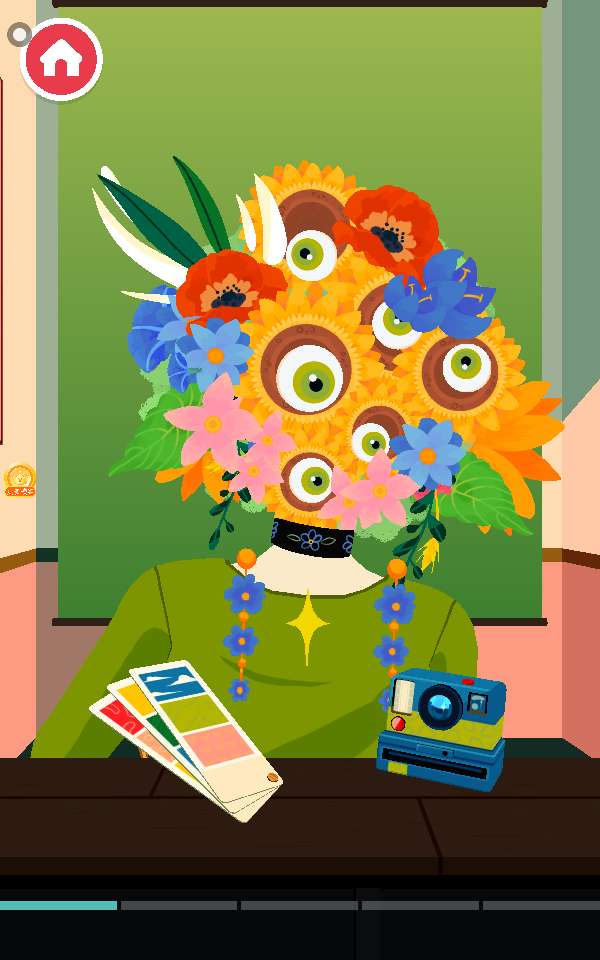Screen dimensions: 600x960
Task: Tap the instant camera to take a photo
Action: pos(441,729)
